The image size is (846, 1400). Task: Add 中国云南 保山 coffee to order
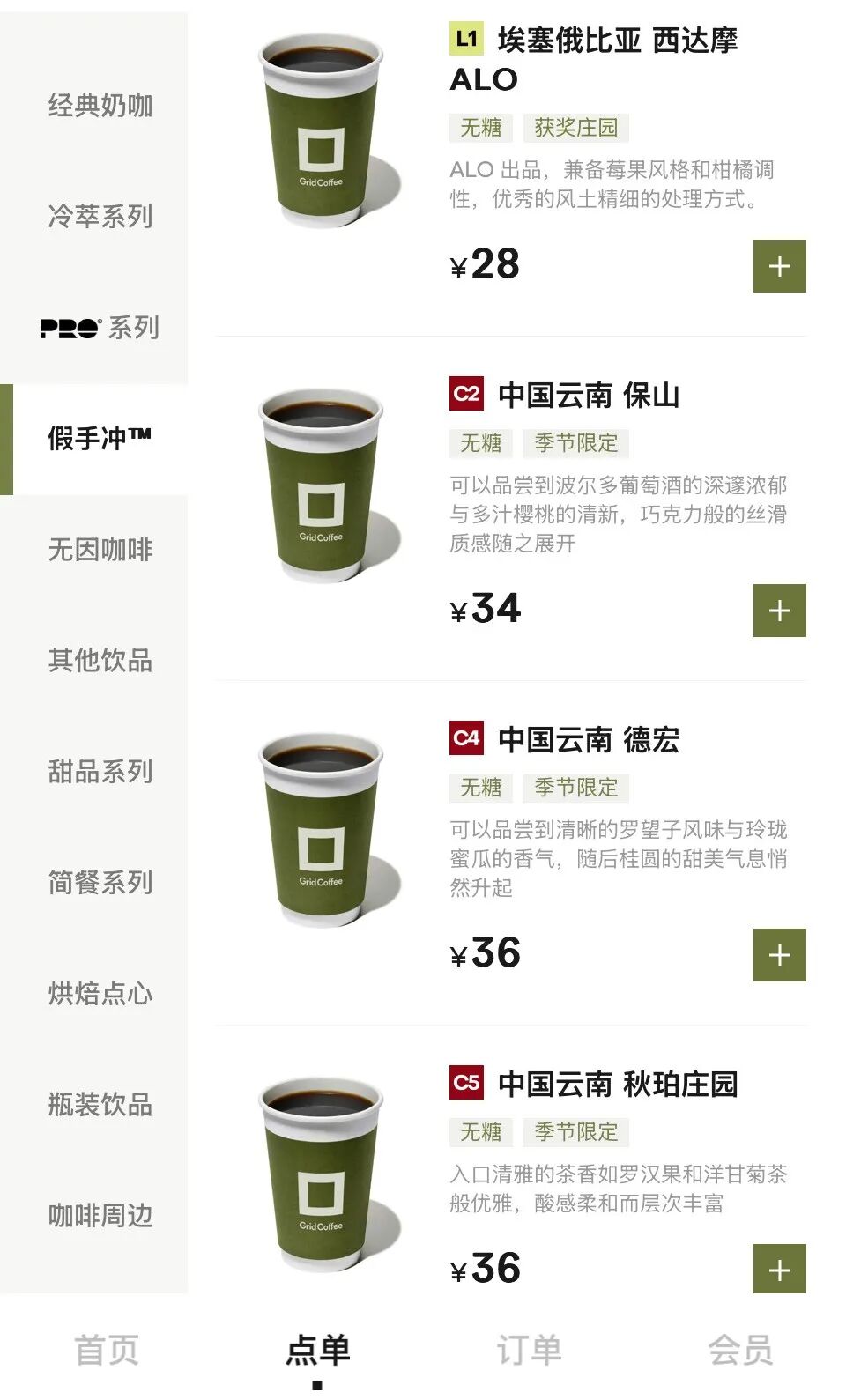point(779,611)
